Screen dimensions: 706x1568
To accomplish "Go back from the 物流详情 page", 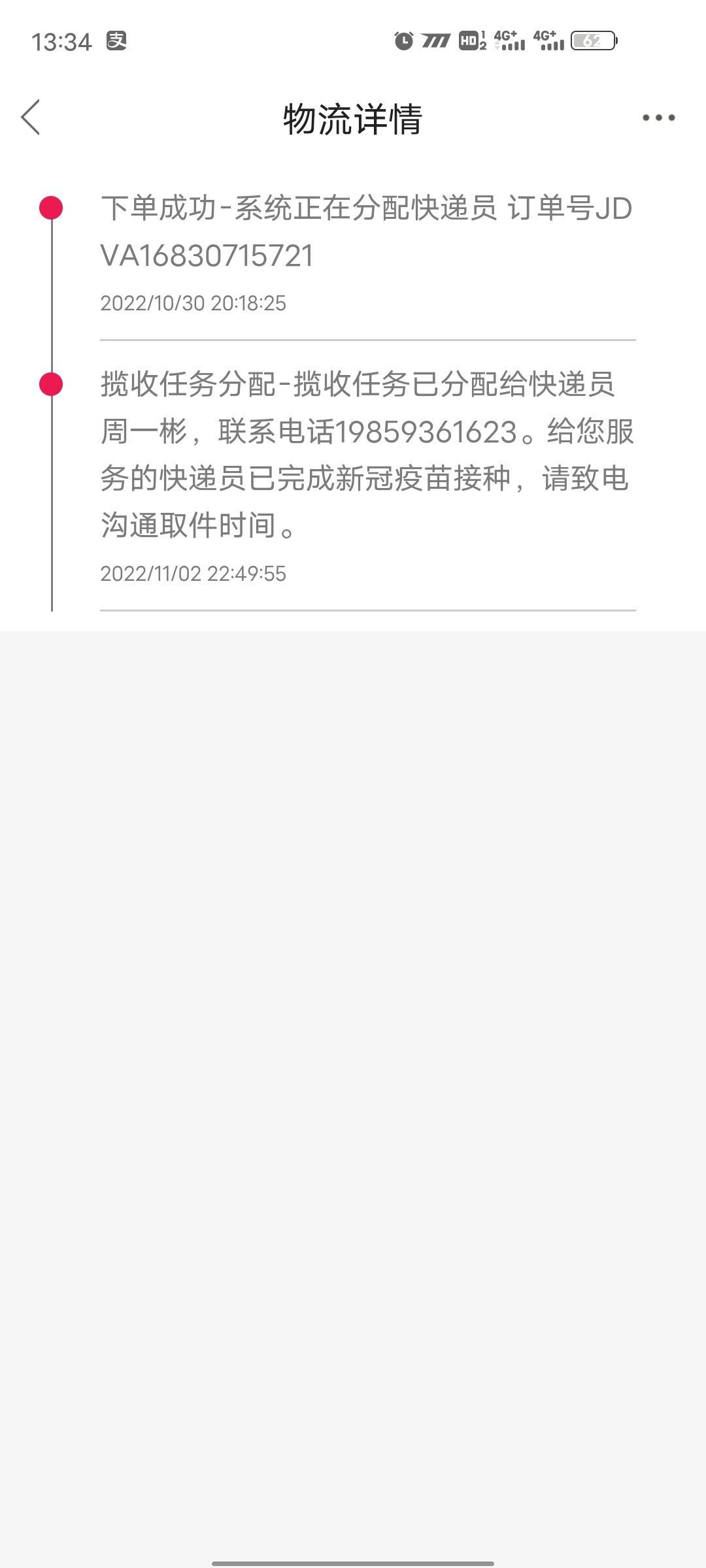I will pos(31,118).
